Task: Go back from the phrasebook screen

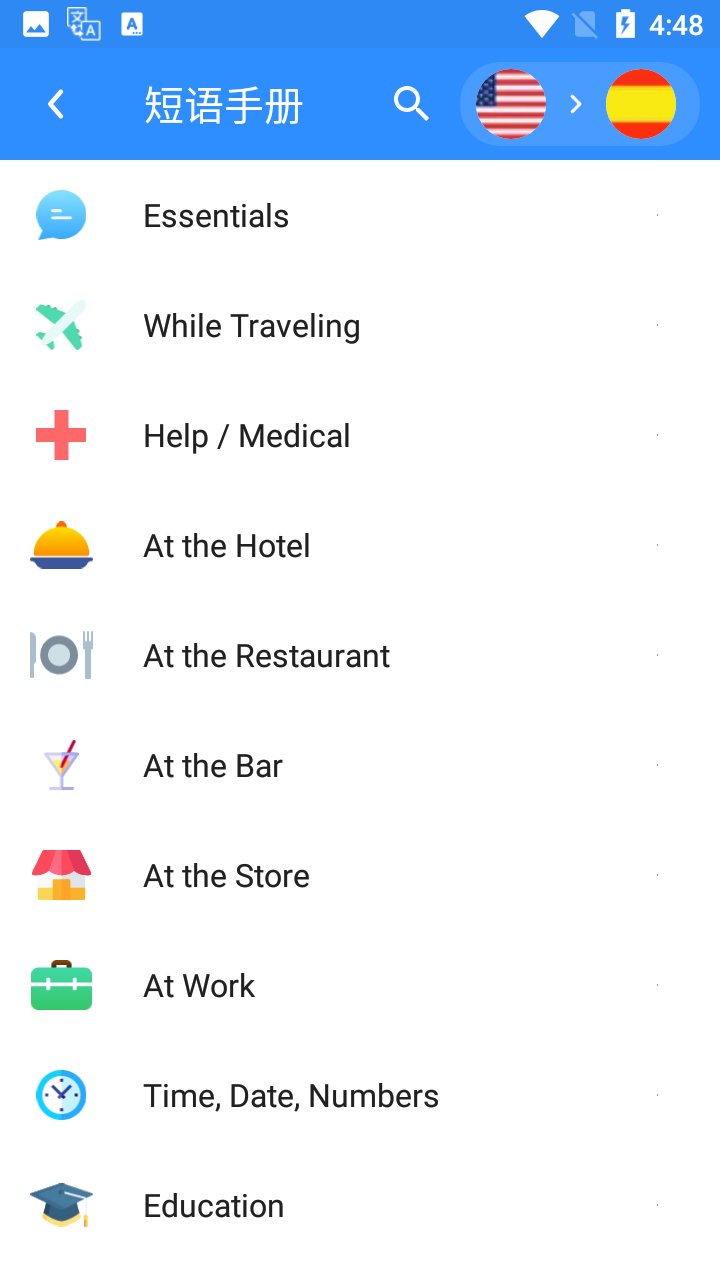Action: [56, 104]
